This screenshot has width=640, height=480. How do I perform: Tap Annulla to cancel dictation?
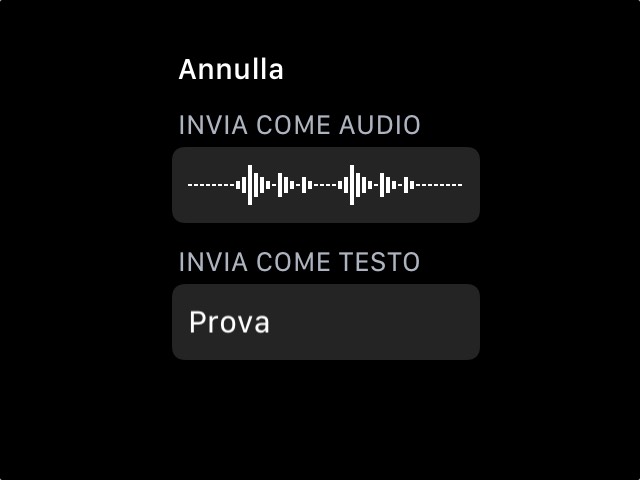point(231,70)
